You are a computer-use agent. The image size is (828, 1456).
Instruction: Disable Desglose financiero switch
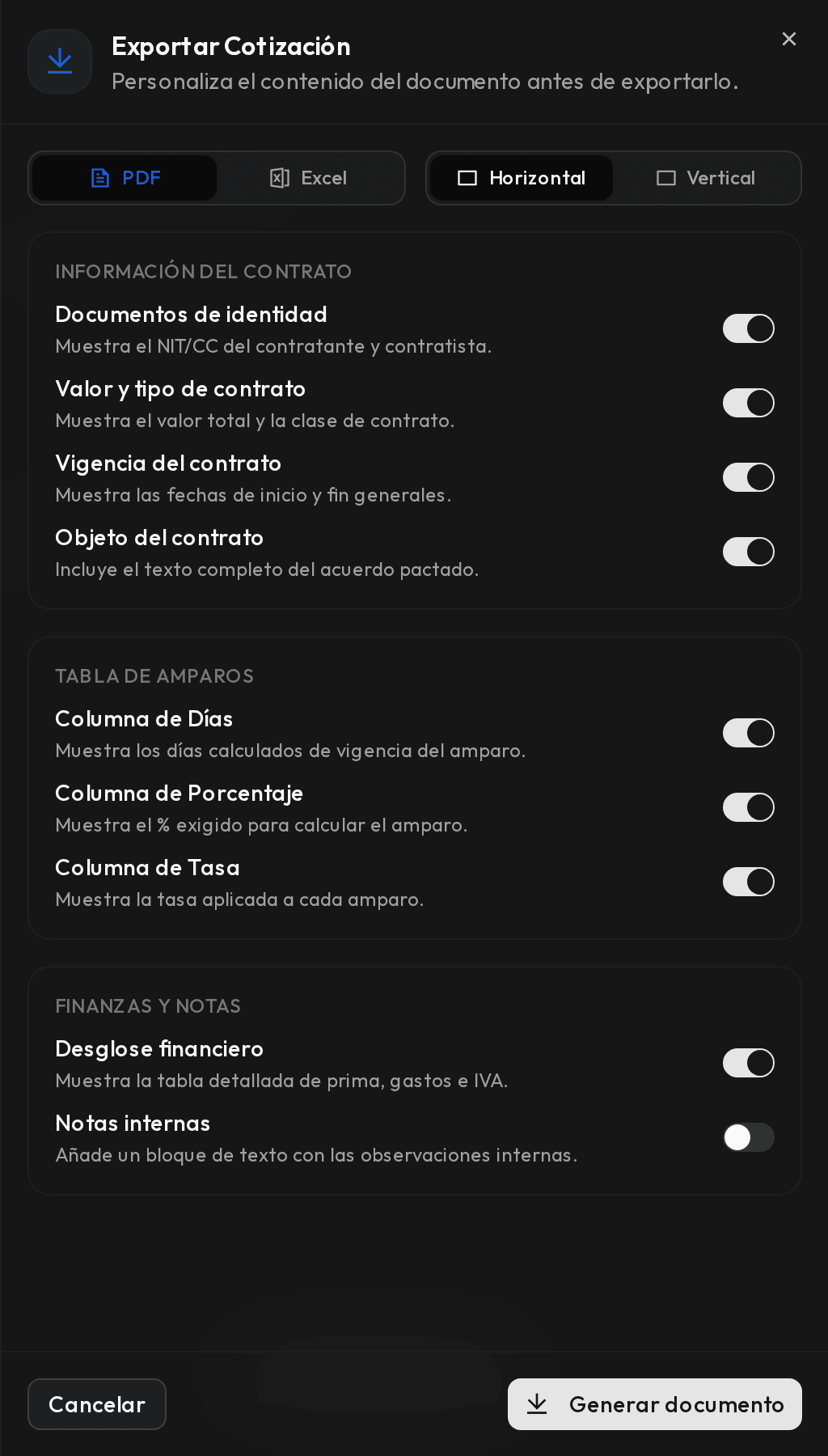(x=749, y=1063)
